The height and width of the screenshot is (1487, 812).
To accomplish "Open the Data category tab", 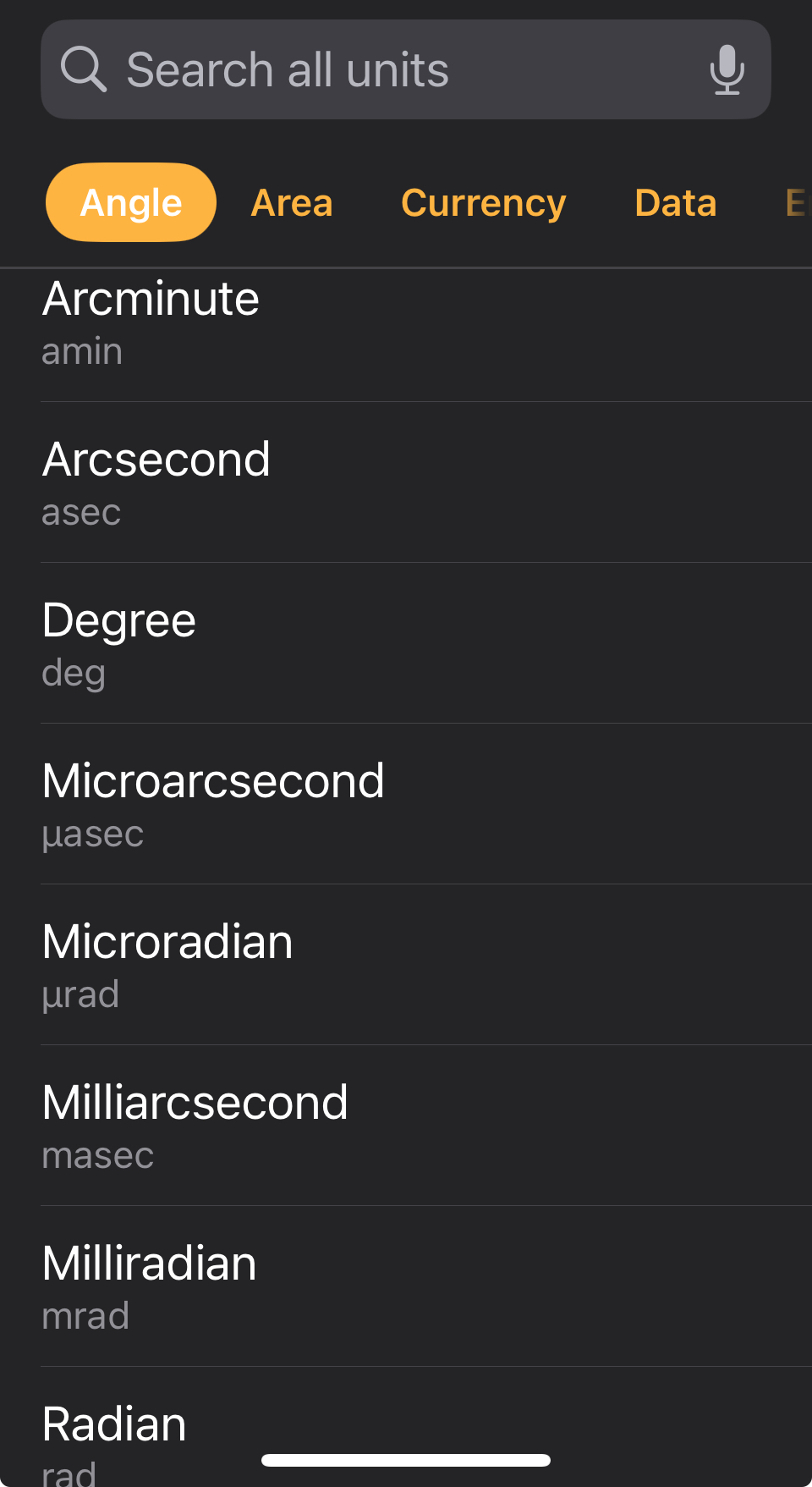I will [x=676, y=202].
